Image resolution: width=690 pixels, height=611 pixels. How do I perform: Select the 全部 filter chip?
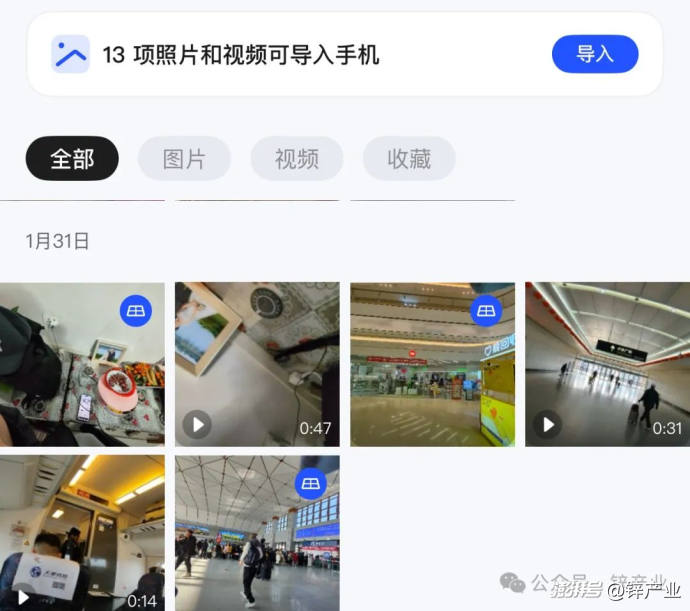[72, 158]
